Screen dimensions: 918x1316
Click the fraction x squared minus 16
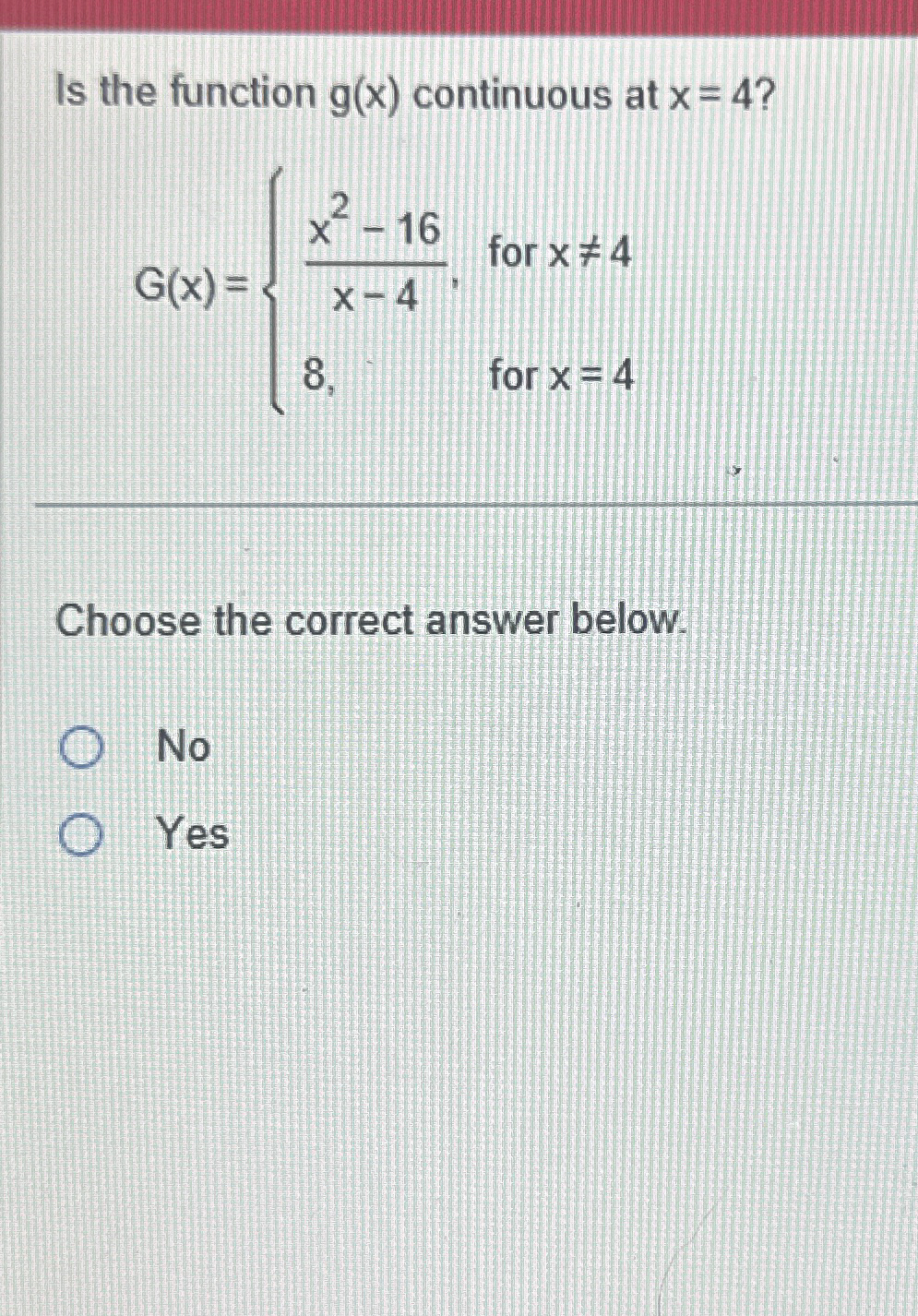click(369, 229)
